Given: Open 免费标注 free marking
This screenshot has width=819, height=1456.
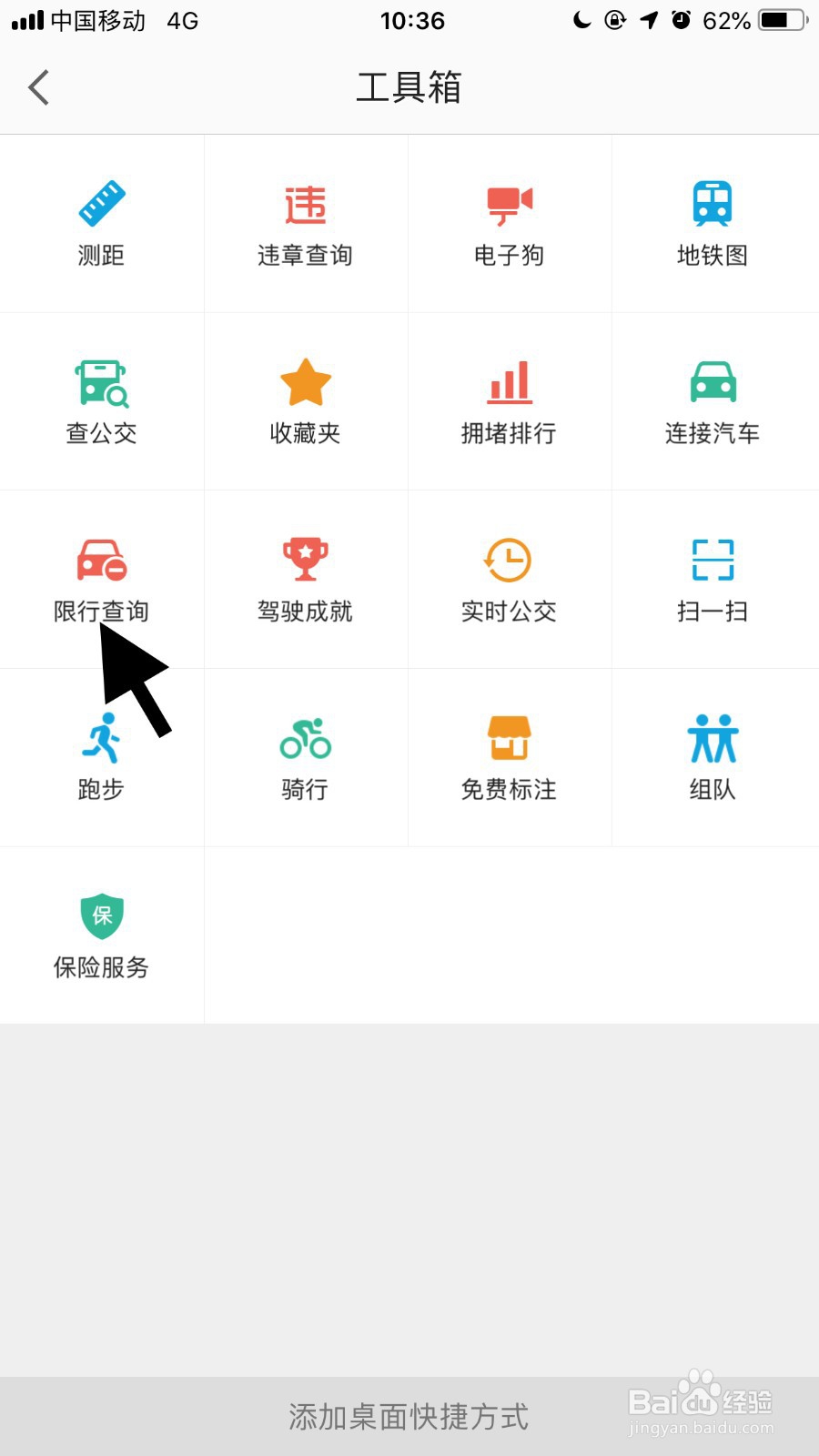Looking at the screenshot, I should pos(509,757).
